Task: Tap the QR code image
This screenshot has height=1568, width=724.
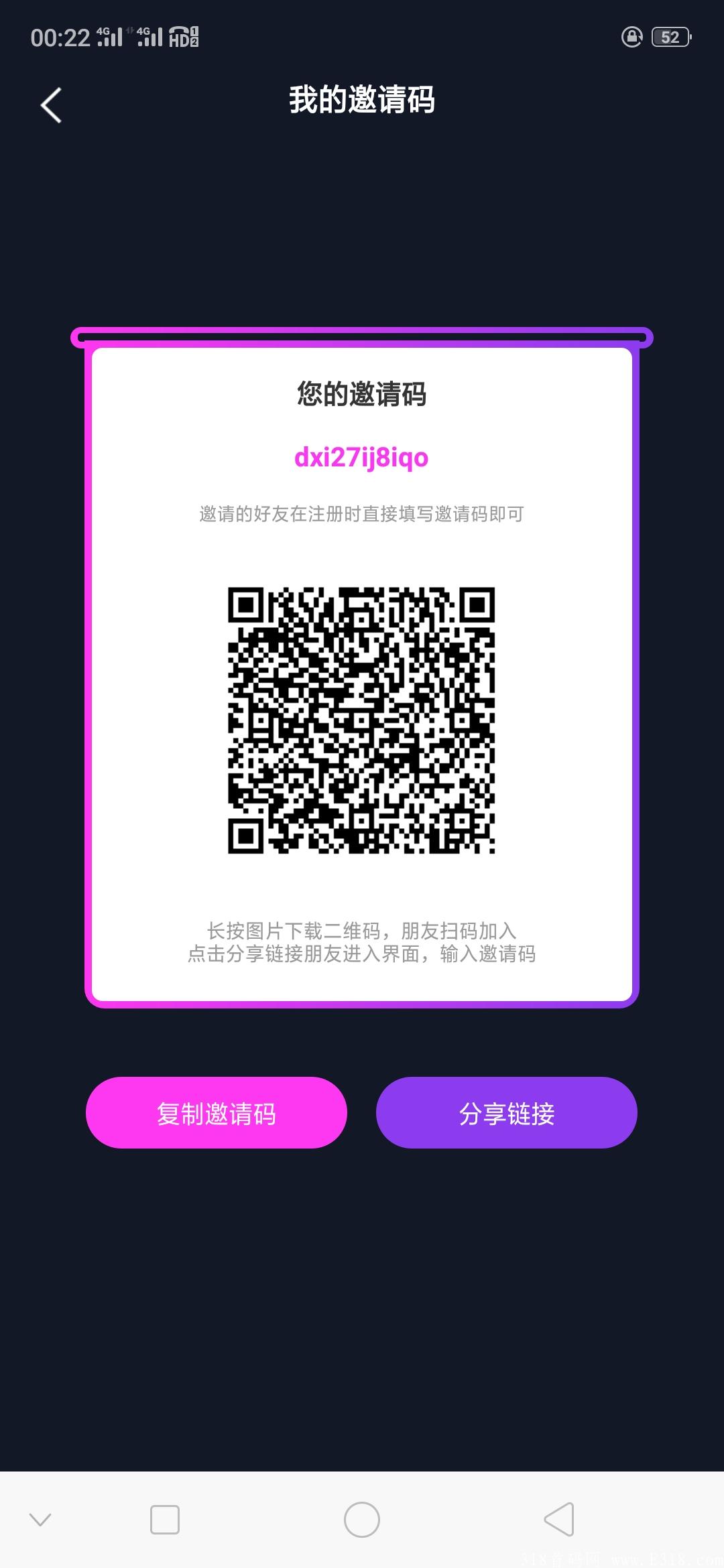Action: (x=362, y=719)
